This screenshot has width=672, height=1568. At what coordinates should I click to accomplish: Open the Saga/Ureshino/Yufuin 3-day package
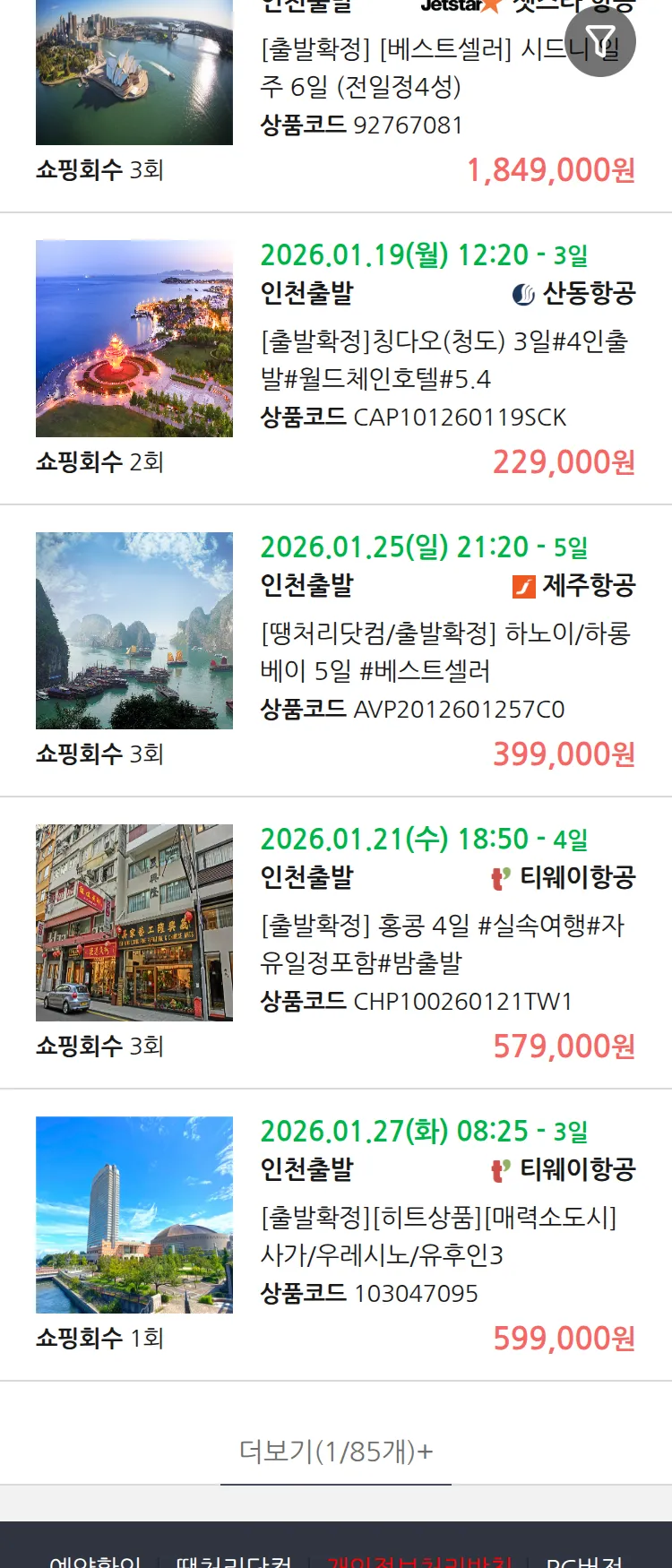pos(438,1236)
